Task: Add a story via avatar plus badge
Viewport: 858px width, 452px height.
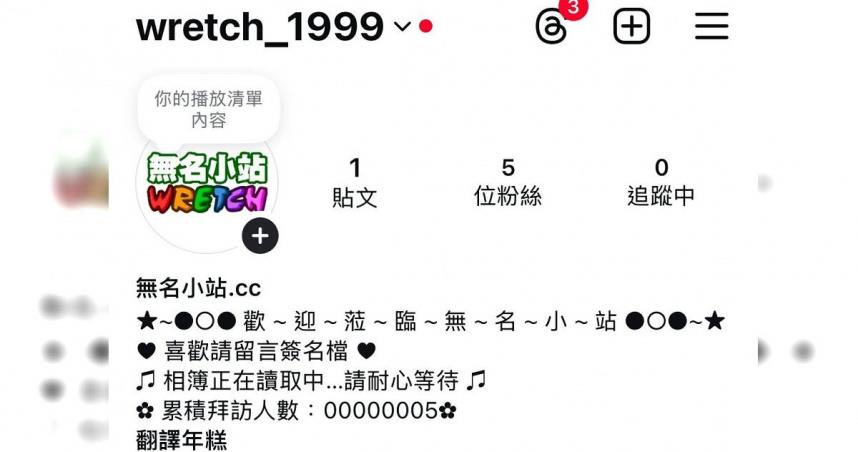Action: point(260,236)
